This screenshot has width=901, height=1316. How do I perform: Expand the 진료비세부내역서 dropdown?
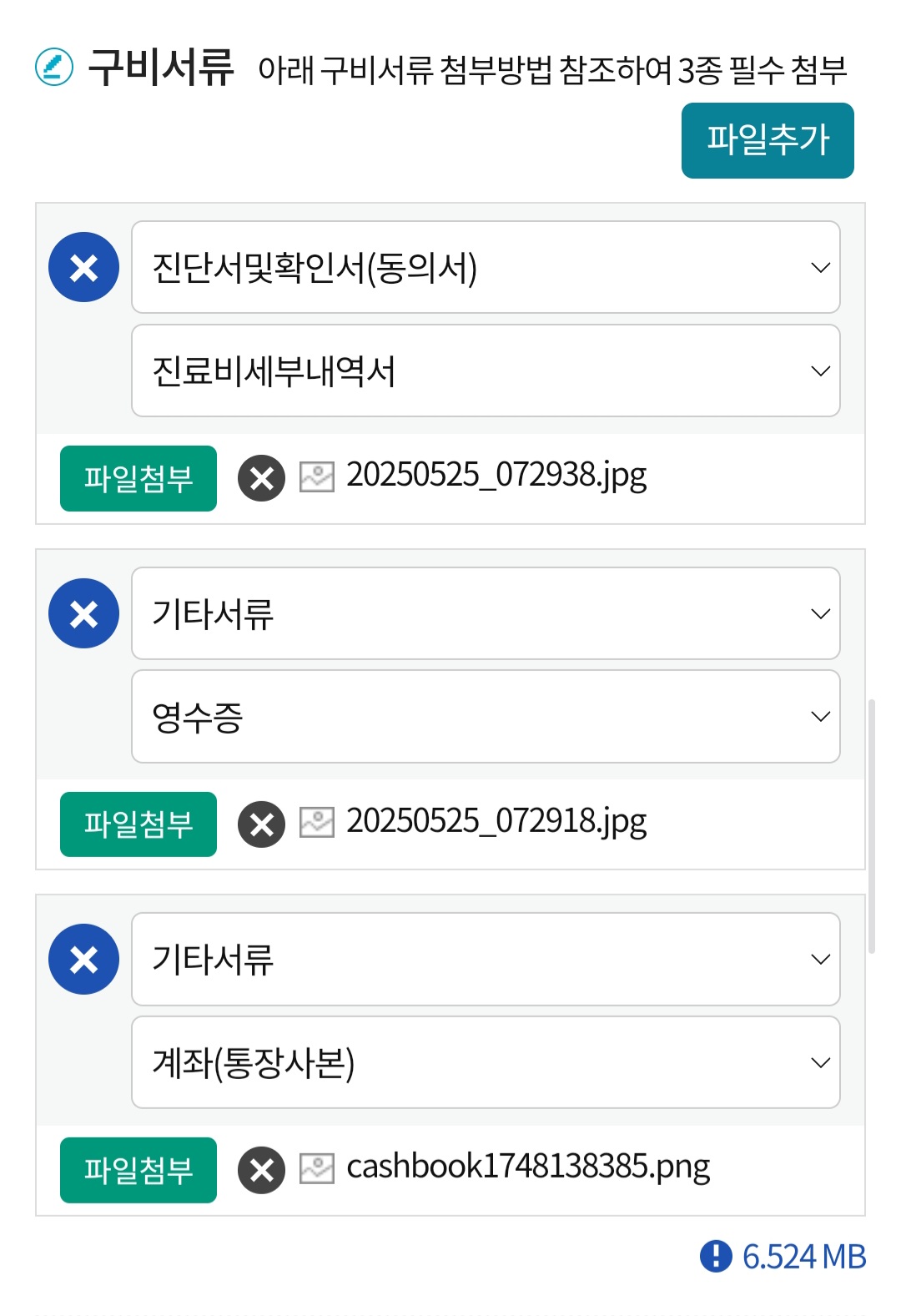pyautogui.click(x=486, y=371)
